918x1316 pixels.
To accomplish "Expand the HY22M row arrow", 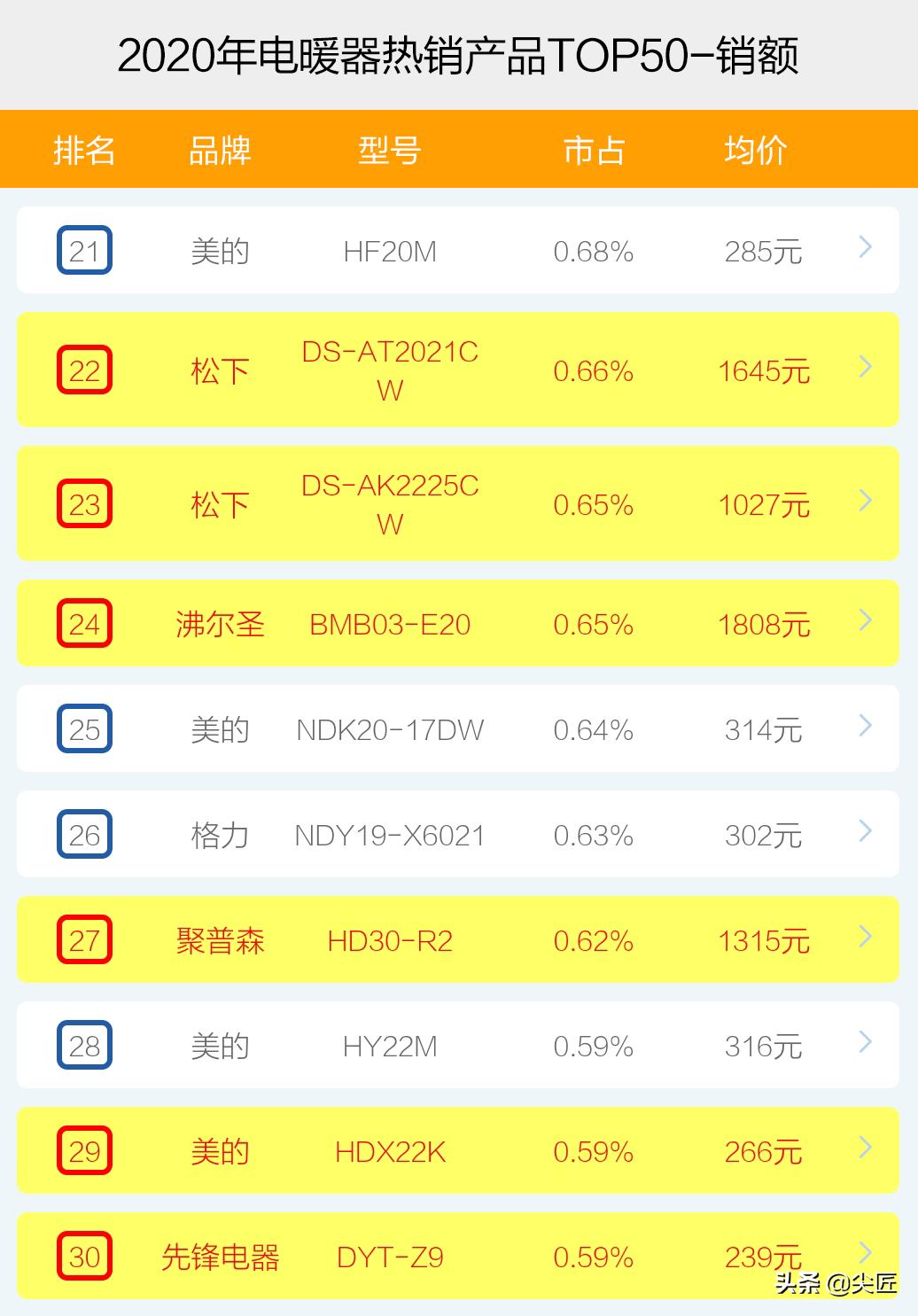I will 863,1046.
